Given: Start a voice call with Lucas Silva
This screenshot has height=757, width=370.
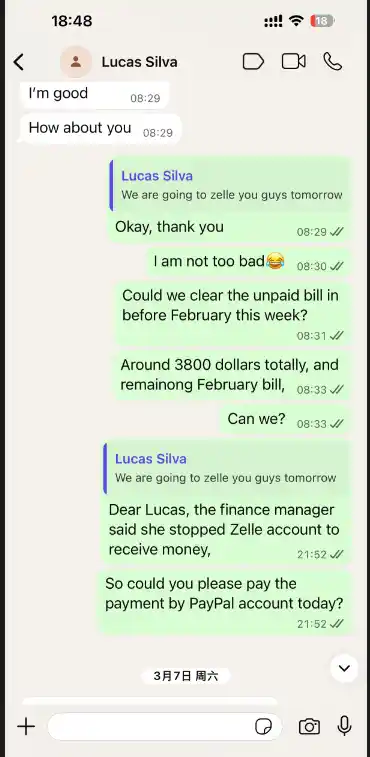Looking at the screenshot, I should 332,62.
